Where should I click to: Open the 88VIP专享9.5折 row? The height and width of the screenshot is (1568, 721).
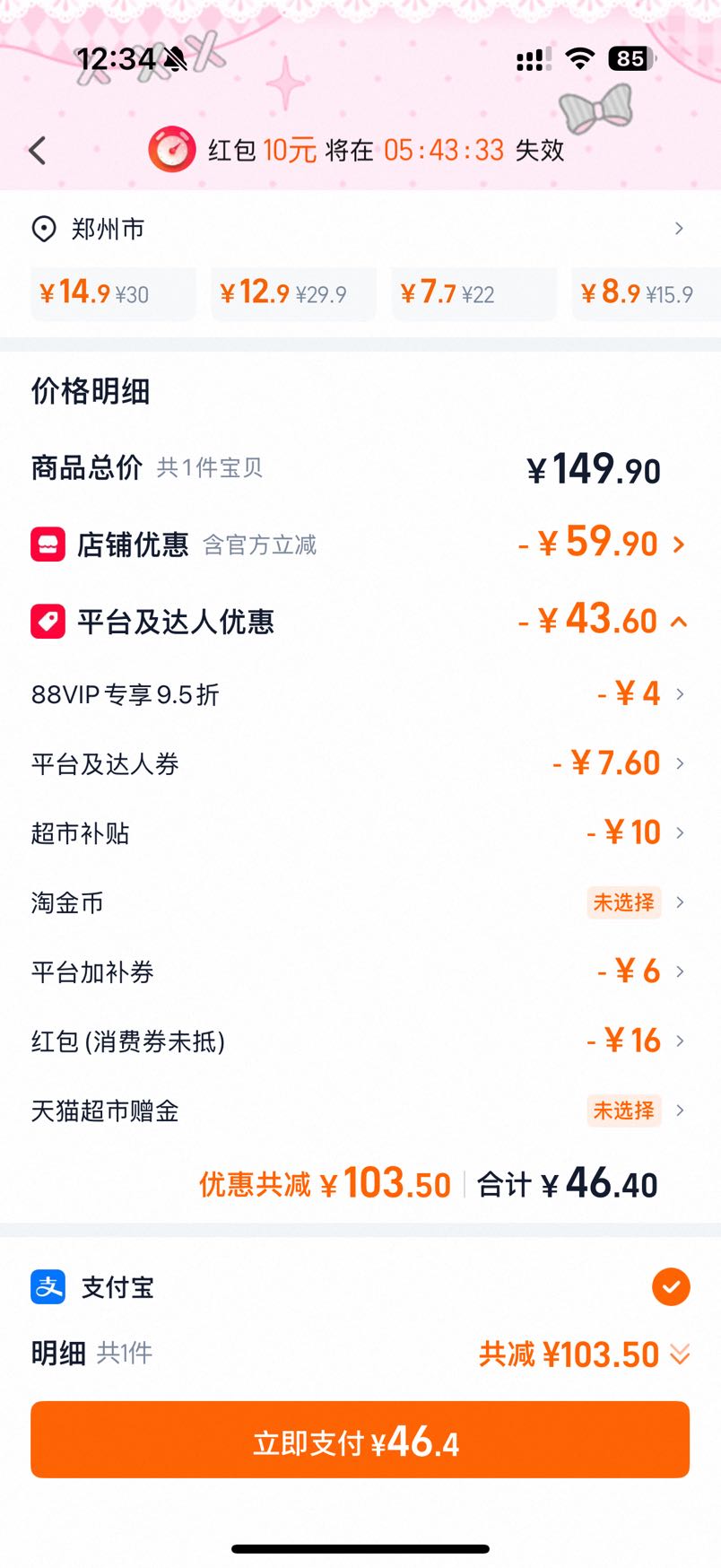(x=360, y=694)
